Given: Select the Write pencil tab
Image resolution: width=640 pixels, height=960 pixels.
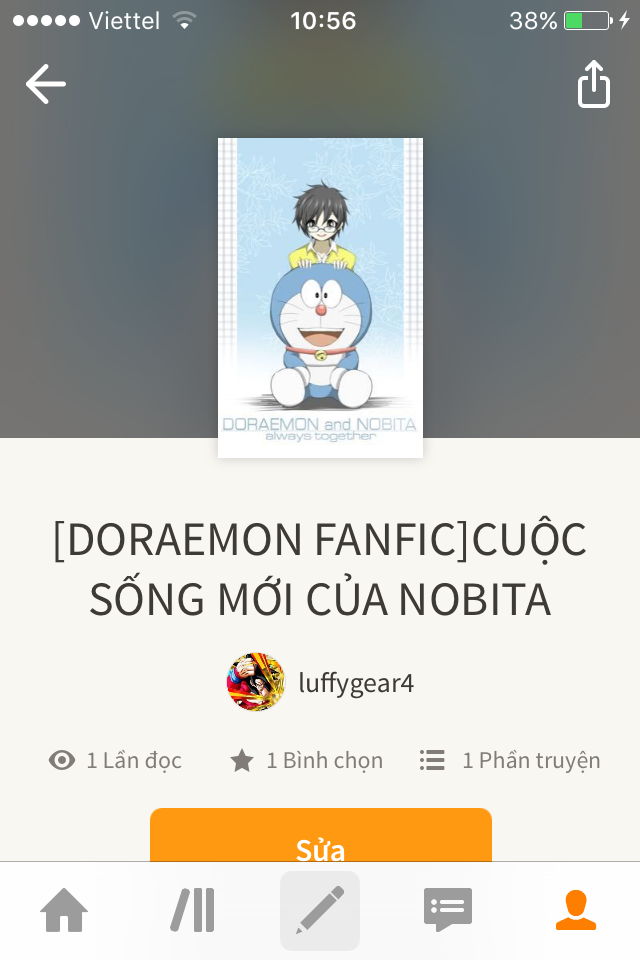Looking at the screenshot, I should [320, 911].
